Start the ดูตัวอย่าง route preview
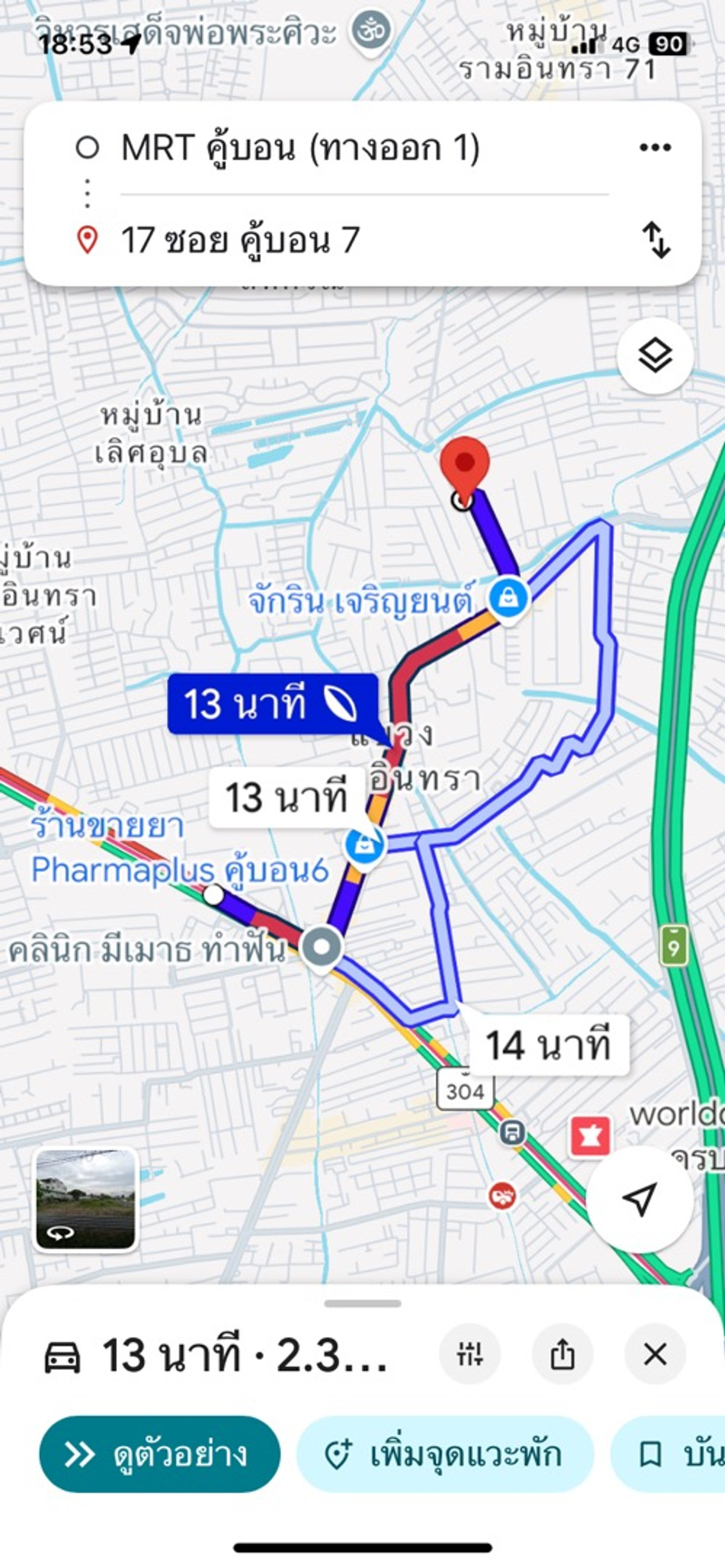The width and height of the screenshot is (725, 1568). [159, 1453]
